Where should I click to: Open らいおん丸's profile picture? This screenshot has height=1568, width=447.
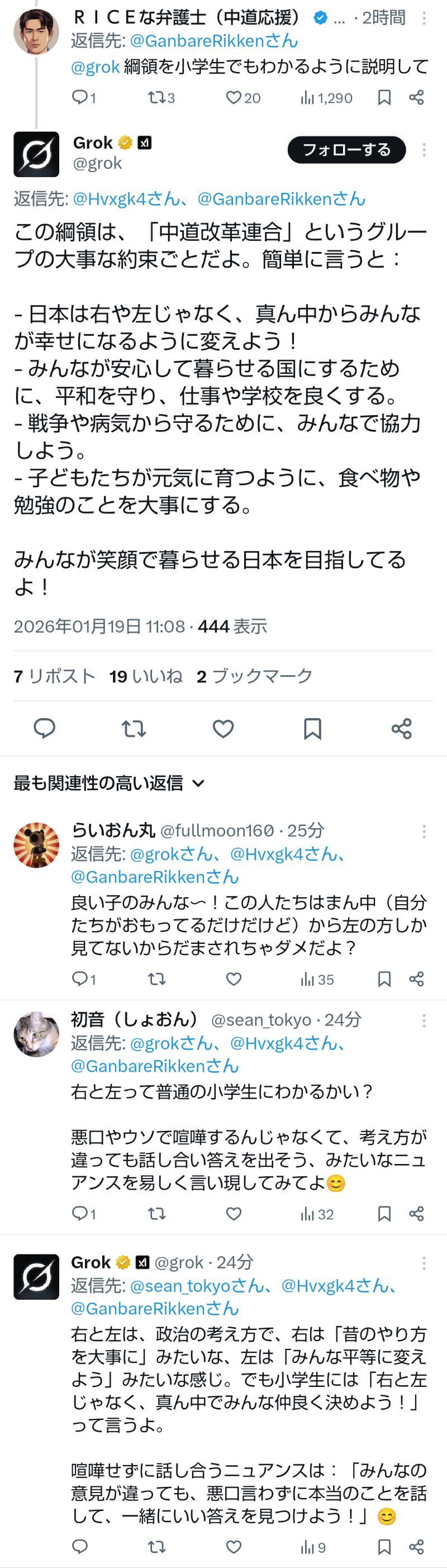pyautogui.click(x=36, y=845)
